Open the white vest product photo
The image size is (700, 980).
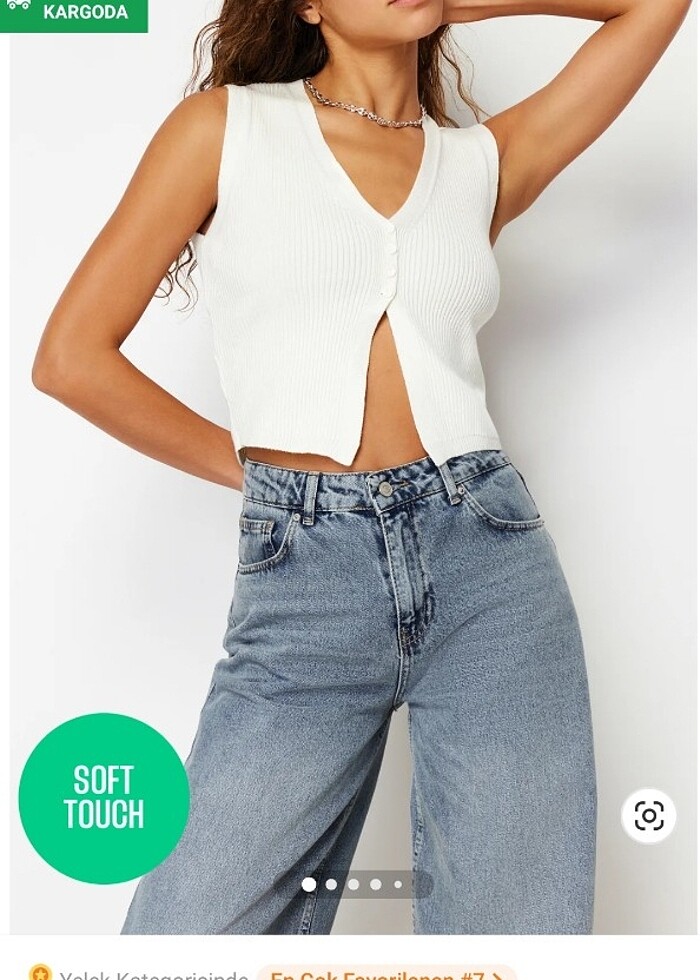click(x=350, y=450)
